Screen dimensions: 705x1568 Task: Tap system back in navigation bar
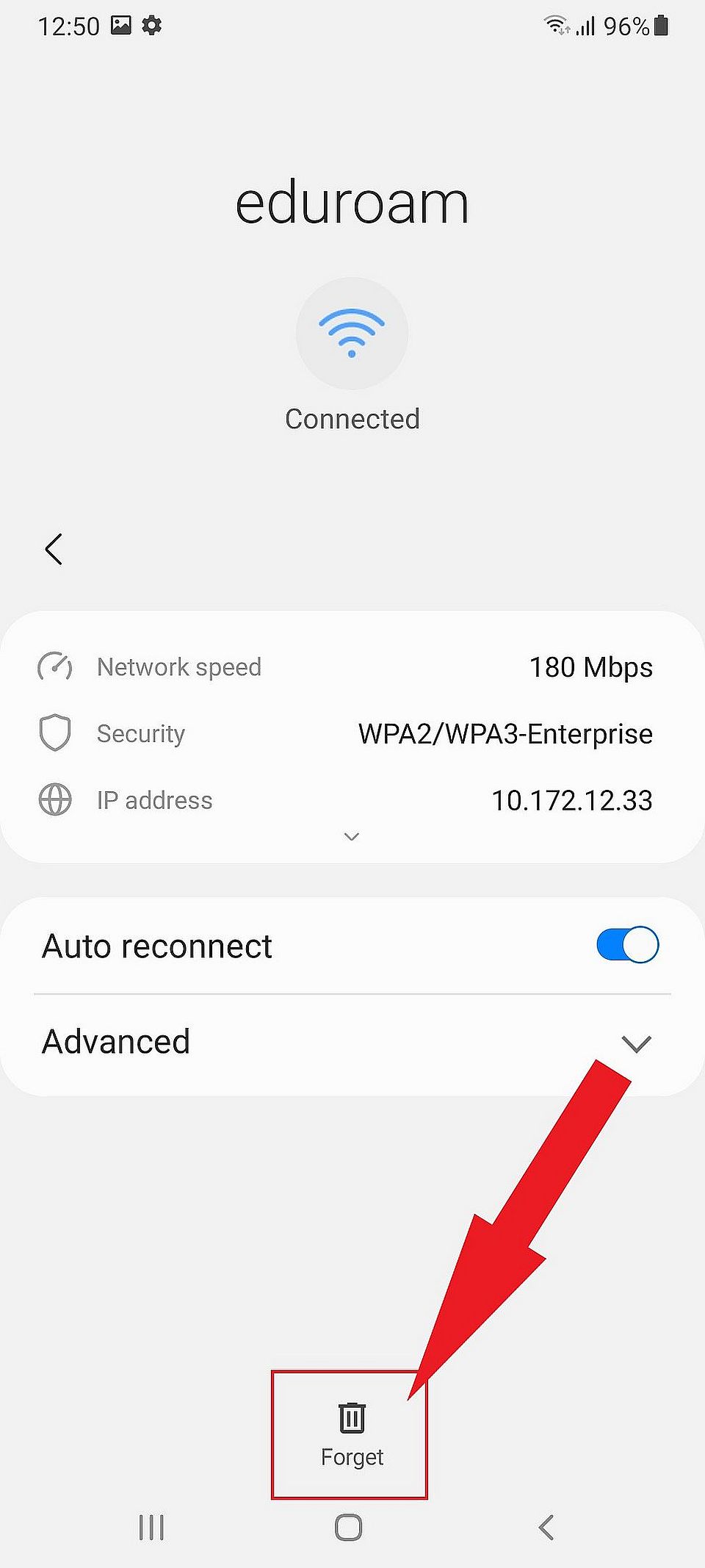[x=546, y=1527]
